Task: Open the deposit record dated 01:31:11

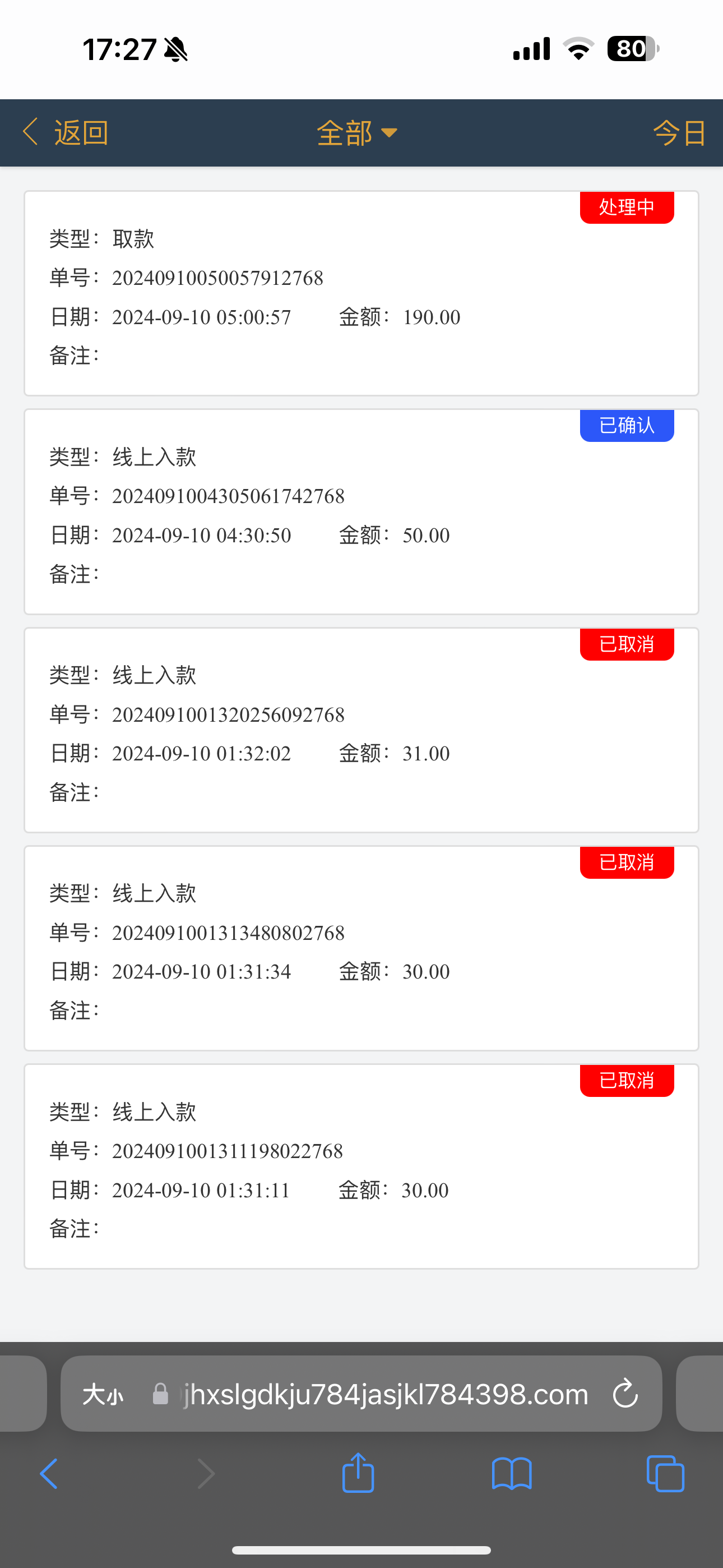Action: point(361,1167)
